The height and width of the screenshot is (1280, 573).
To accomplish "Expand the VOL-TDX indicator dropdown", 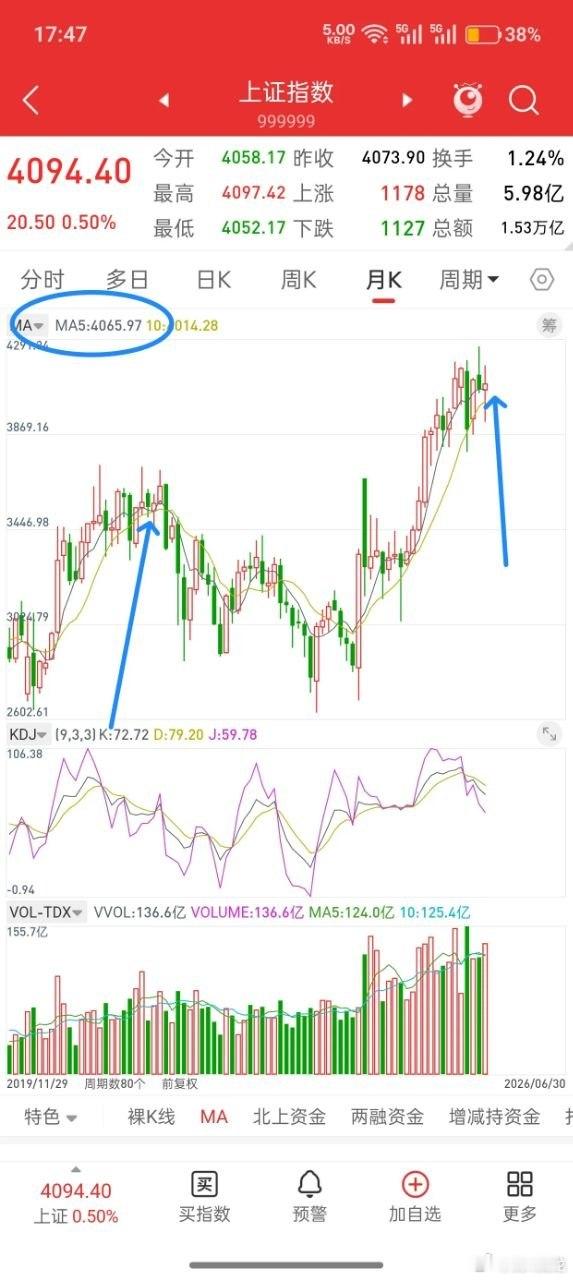I will (46, 912).
